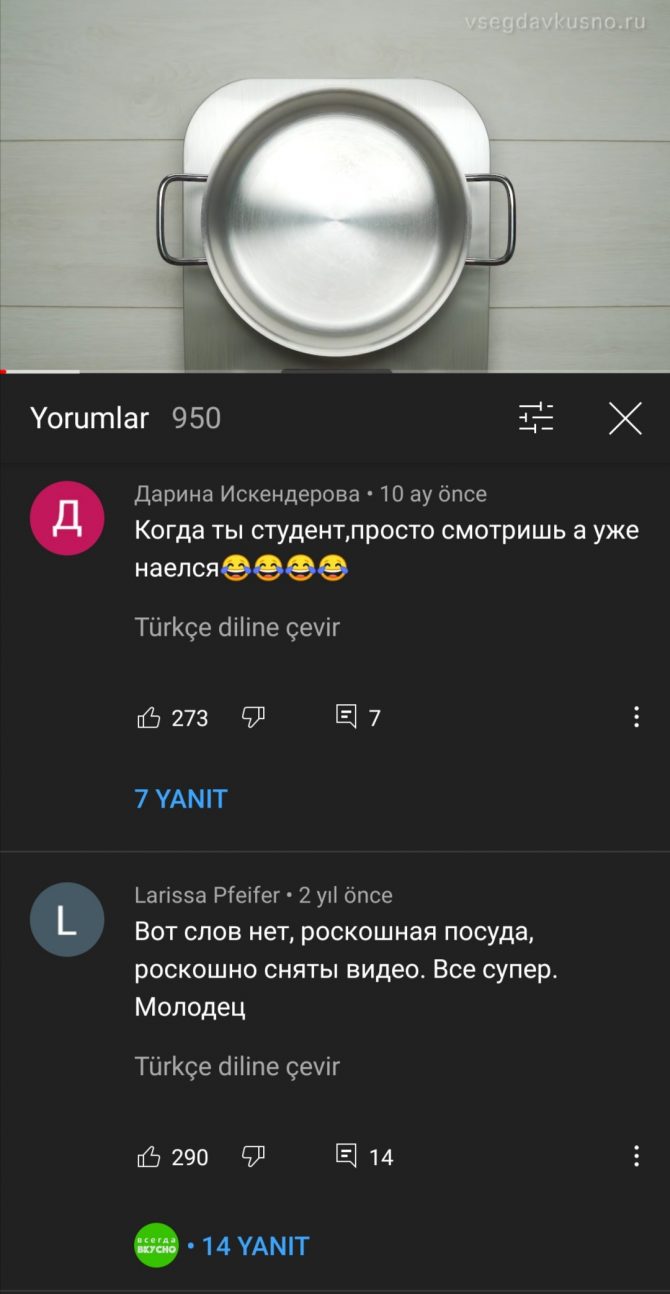Reply to Дарина Искендерова's comment
670x1294 pixels.
coord(347,717)
